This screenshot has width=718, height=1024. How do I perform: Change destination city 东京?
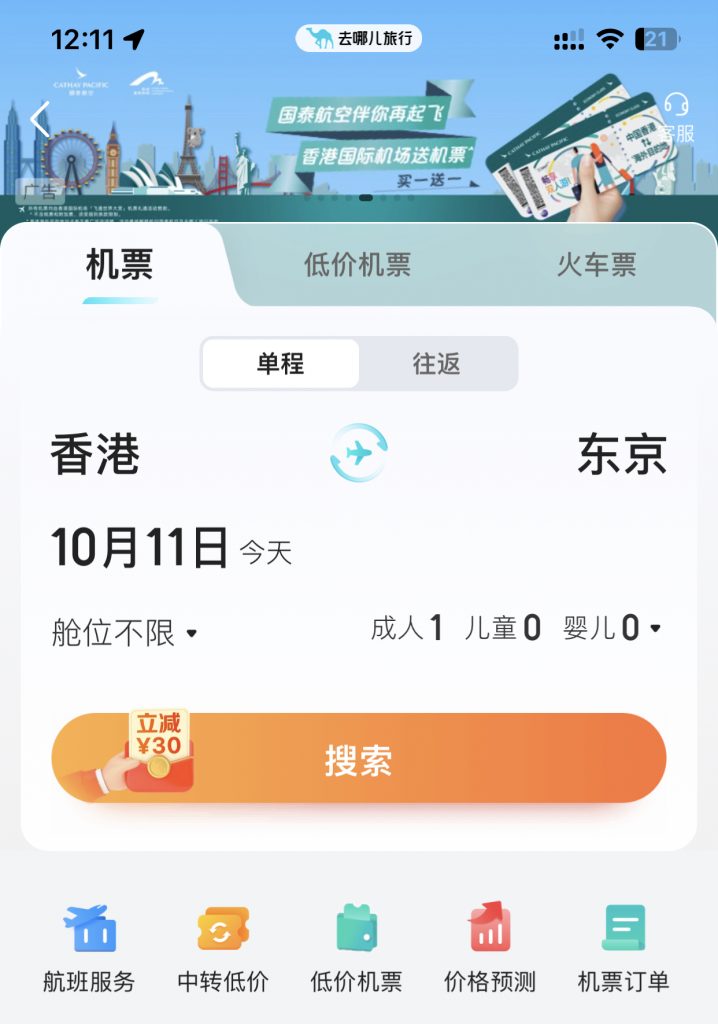[x=621, y=455]
